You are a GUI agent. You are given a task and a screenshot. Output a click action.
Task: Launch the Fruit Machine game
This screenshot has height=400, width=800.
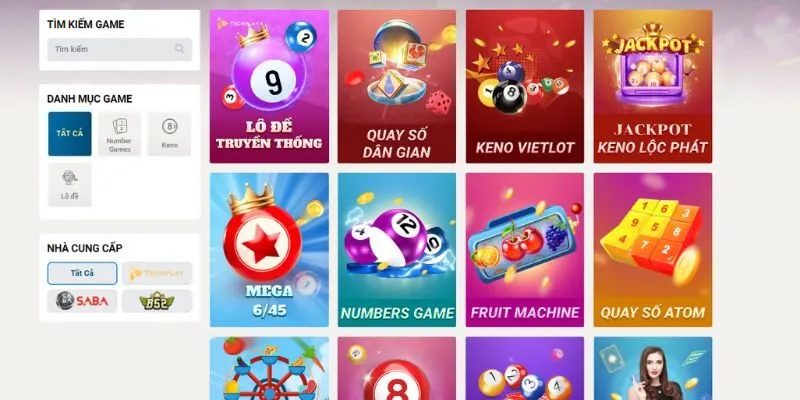pos(525,249)
